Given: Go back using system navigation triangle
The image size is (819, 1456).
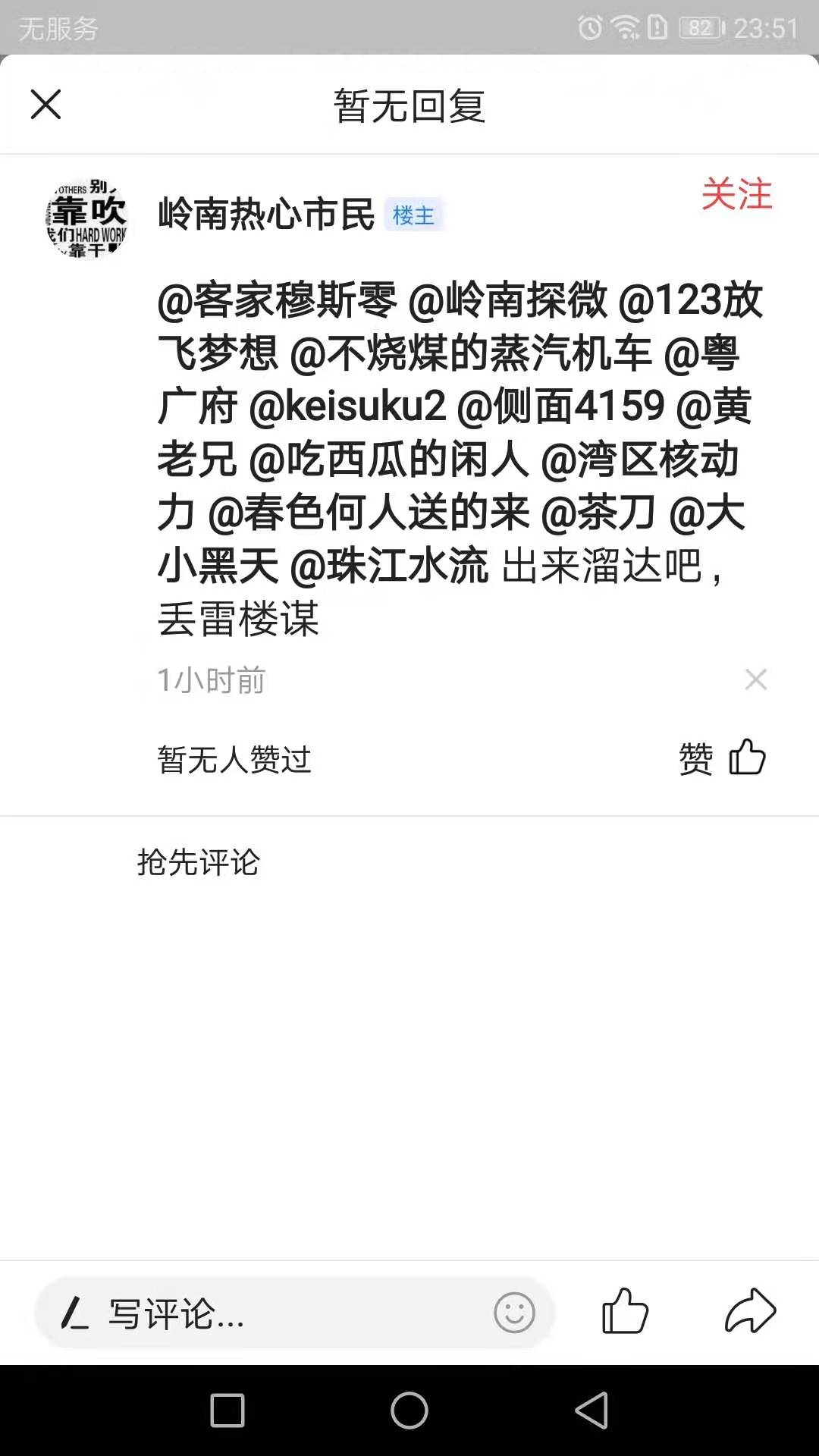Looking at the screenshot, I should tap(591, 1410).
